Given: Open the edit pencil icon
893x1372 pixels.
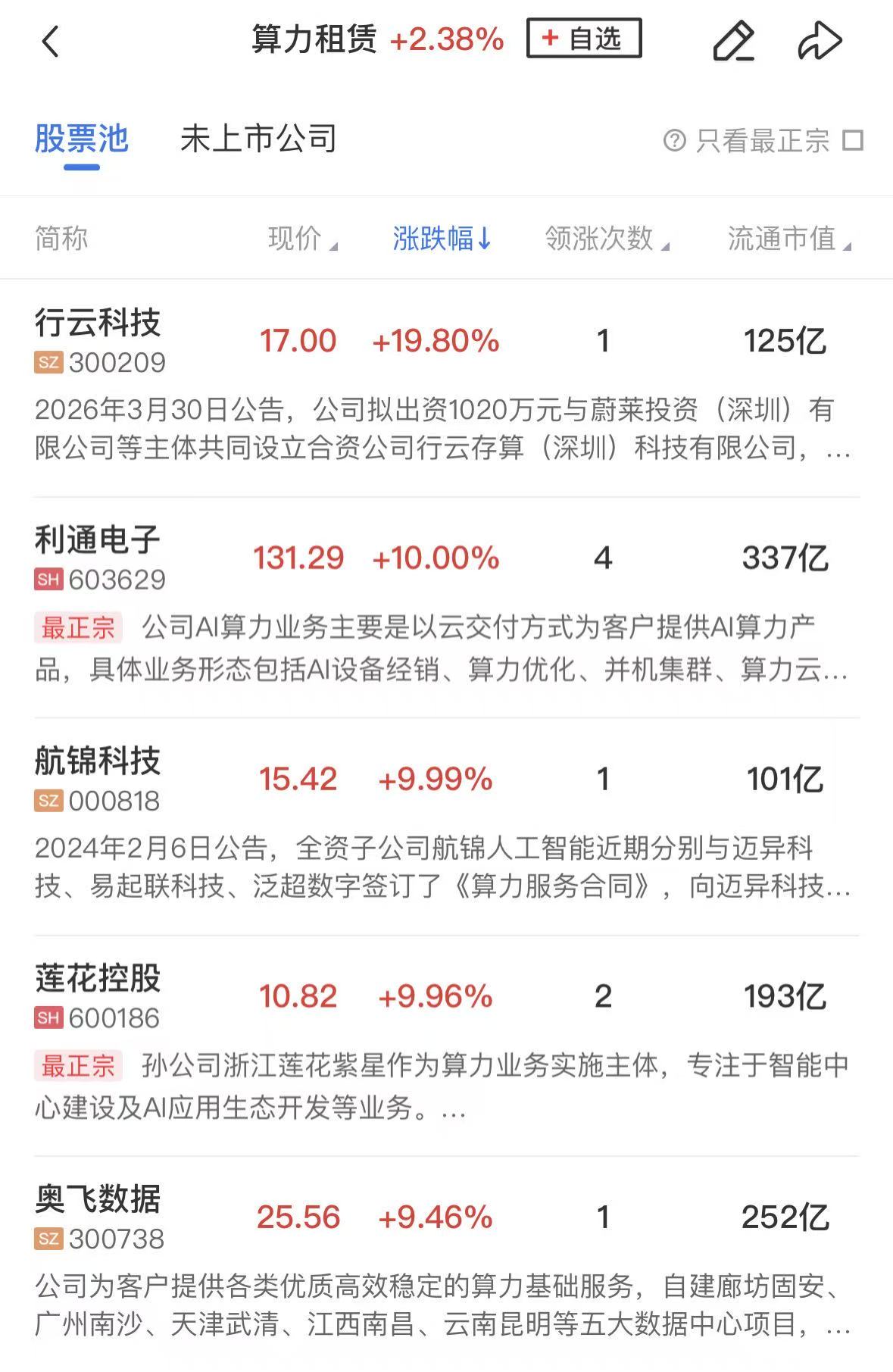Looking at the screenshot, I should [x=733, y=41].
